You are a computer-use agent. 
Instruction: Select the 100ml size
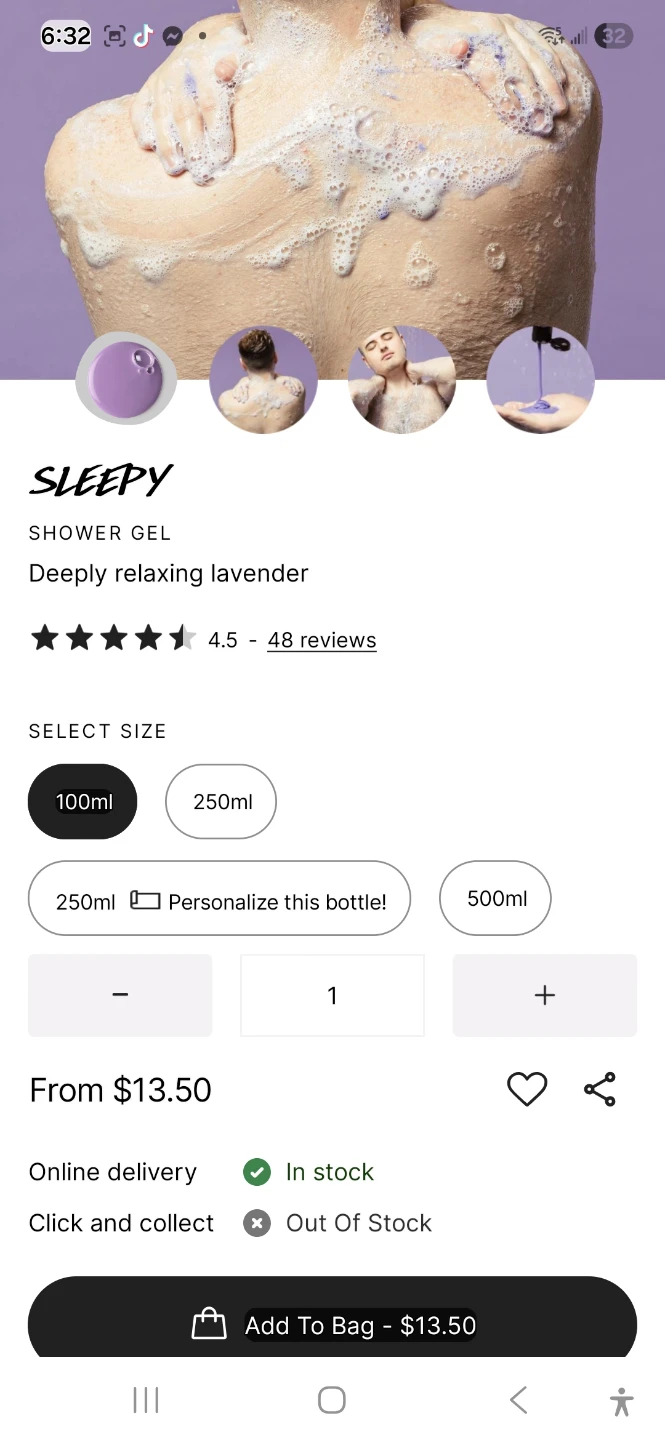tap(83, 801)
